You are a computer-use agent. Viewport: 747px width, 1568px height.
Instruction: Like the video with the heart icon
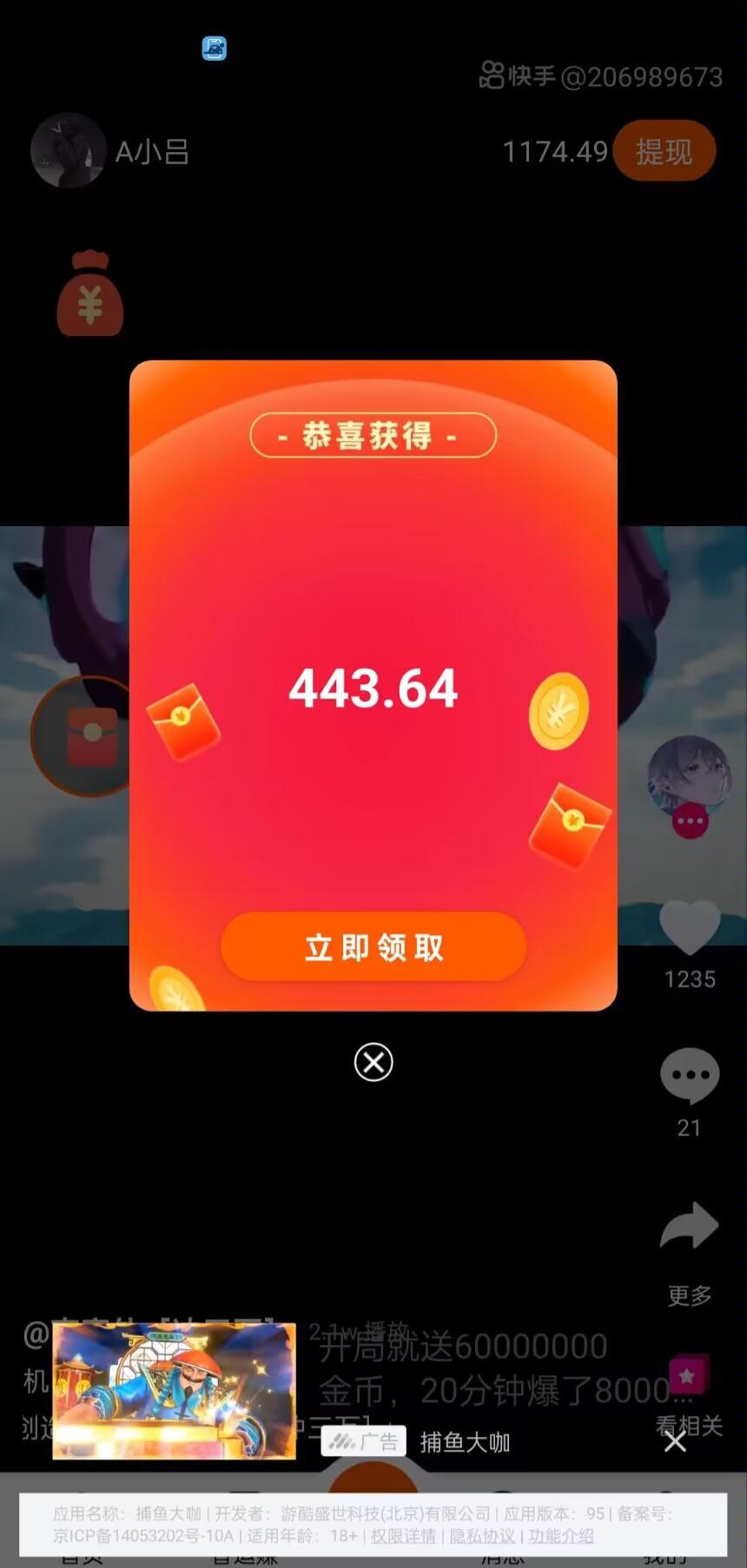point(690,929)
